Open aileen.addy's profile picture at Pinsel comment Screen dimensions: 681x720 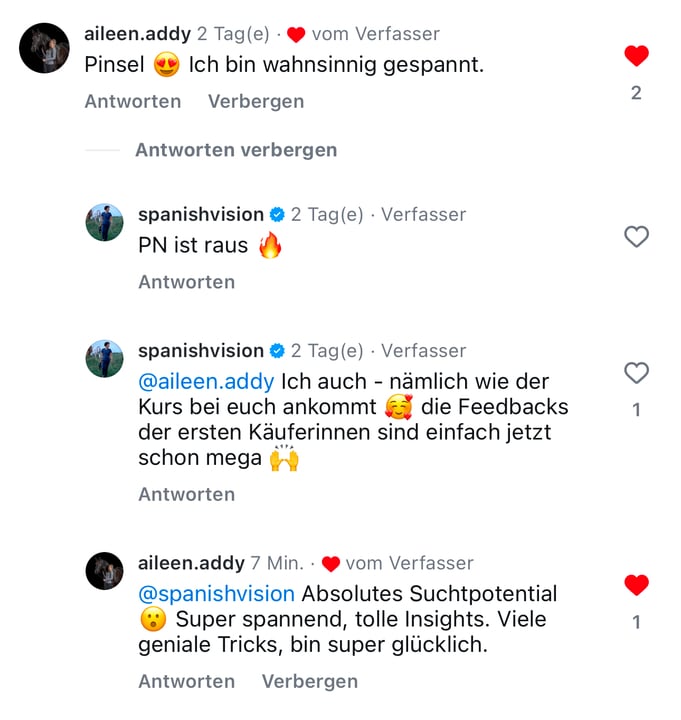(44, 48)
